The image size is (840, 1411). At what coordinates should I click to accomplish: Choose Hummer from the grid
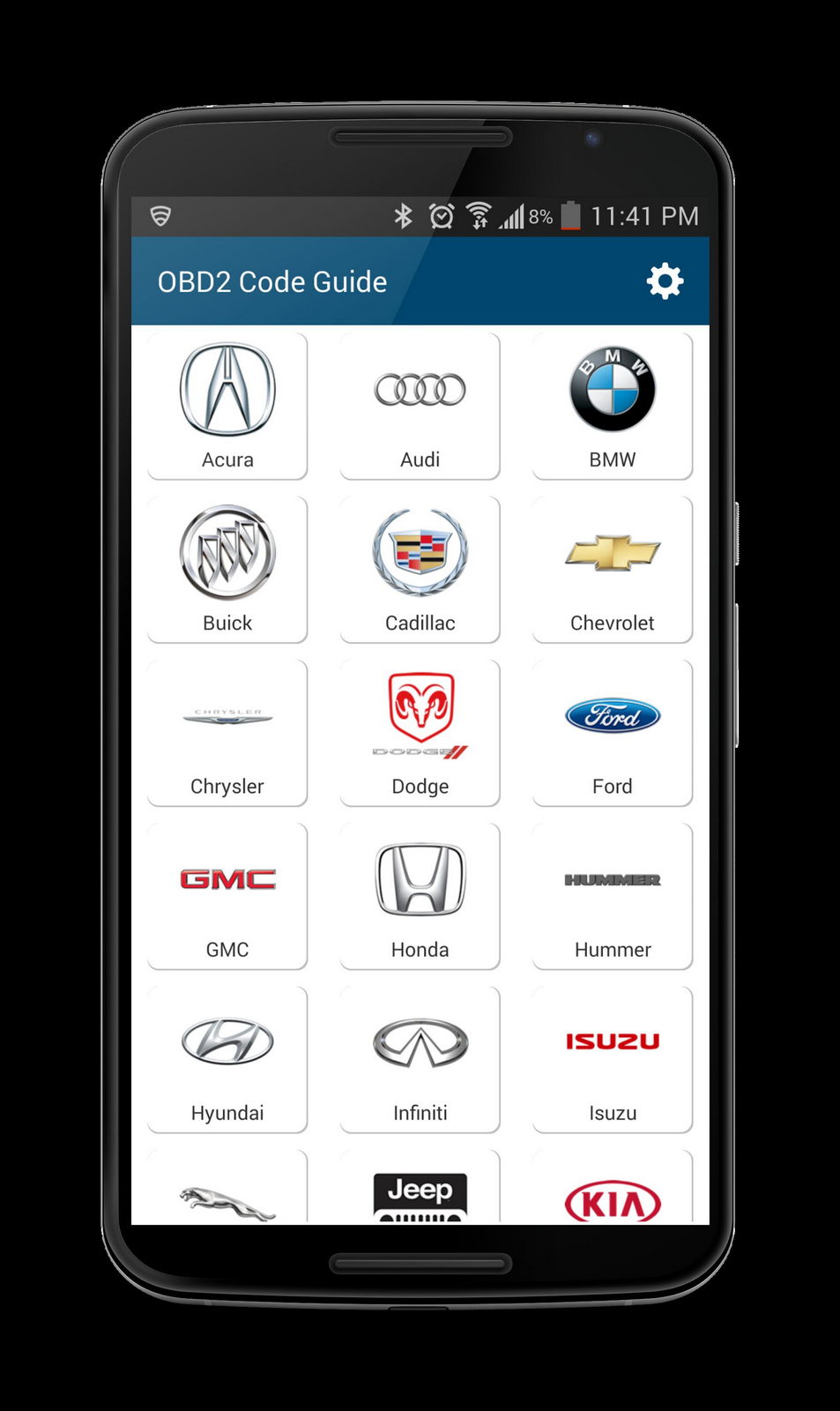pos(613,895)
